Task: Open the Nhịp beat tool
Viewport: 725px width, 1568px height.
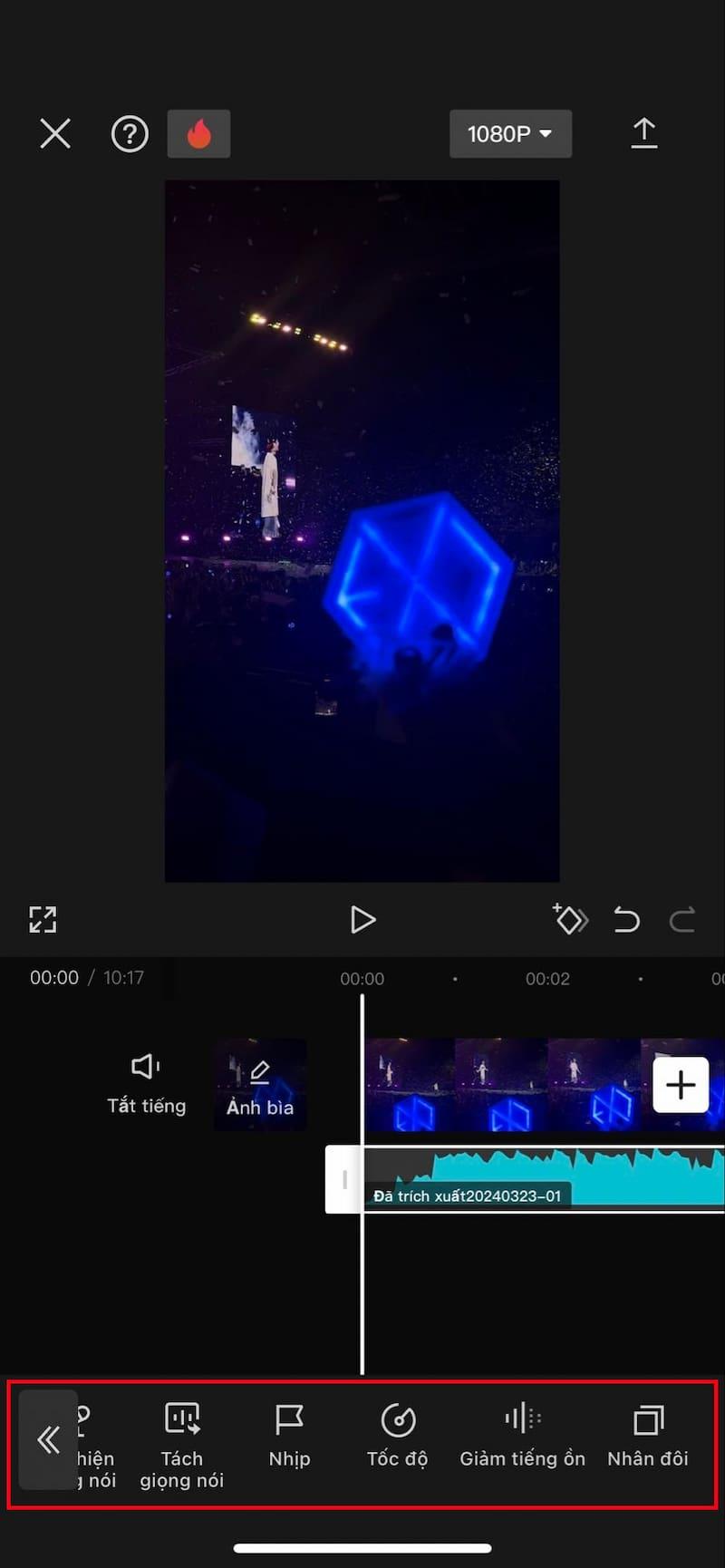Action: 289,1435
